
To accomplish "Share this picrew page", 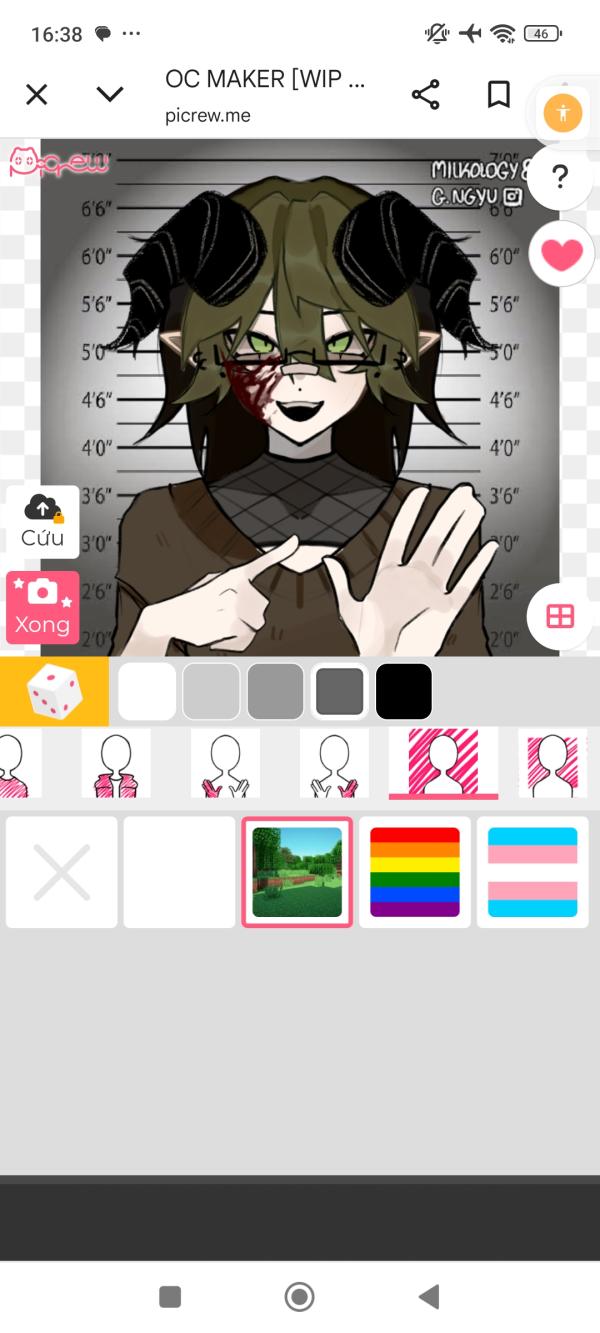I will 425,95.
